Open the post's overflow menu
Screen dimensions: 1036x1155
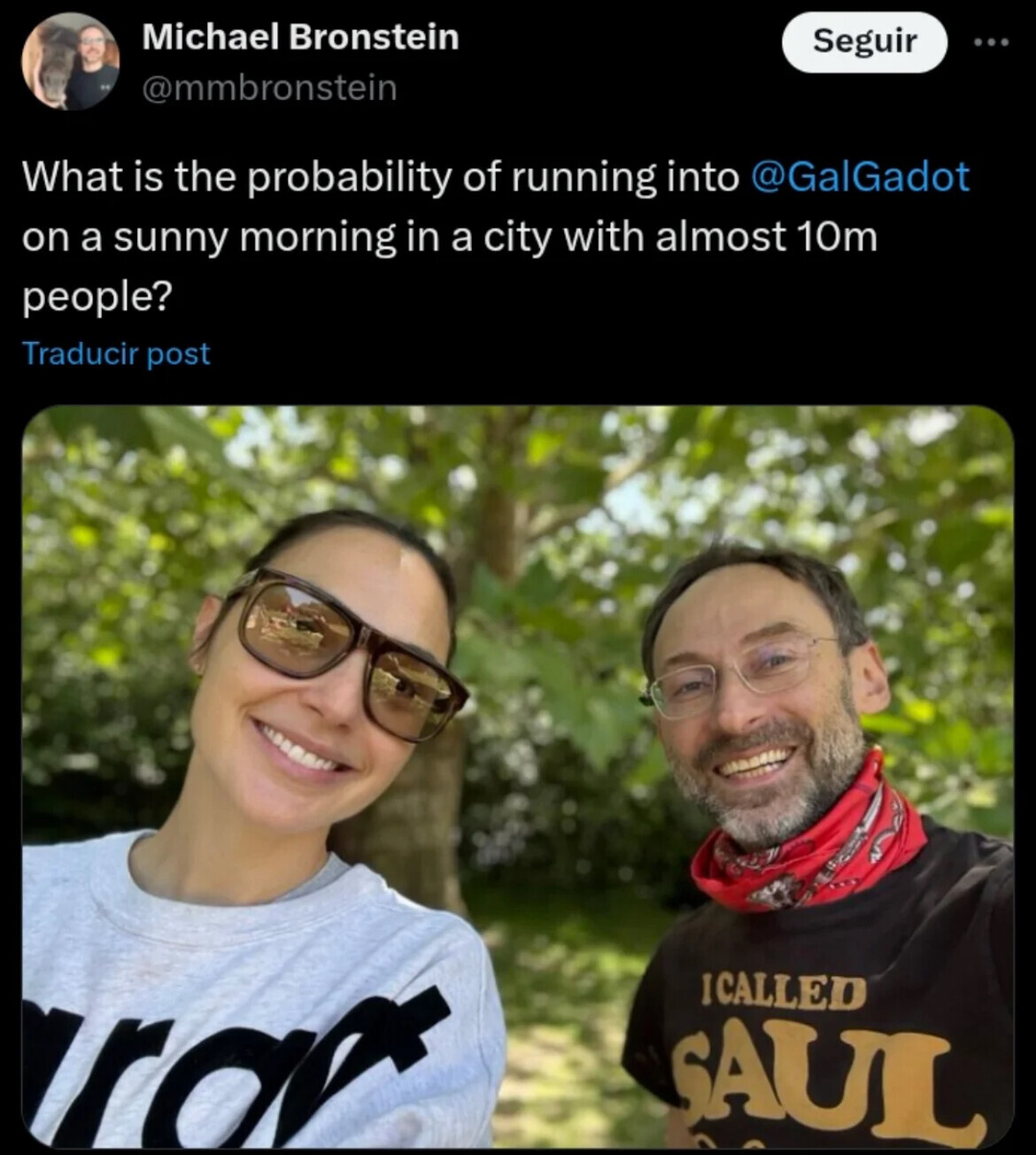[991, 43]
